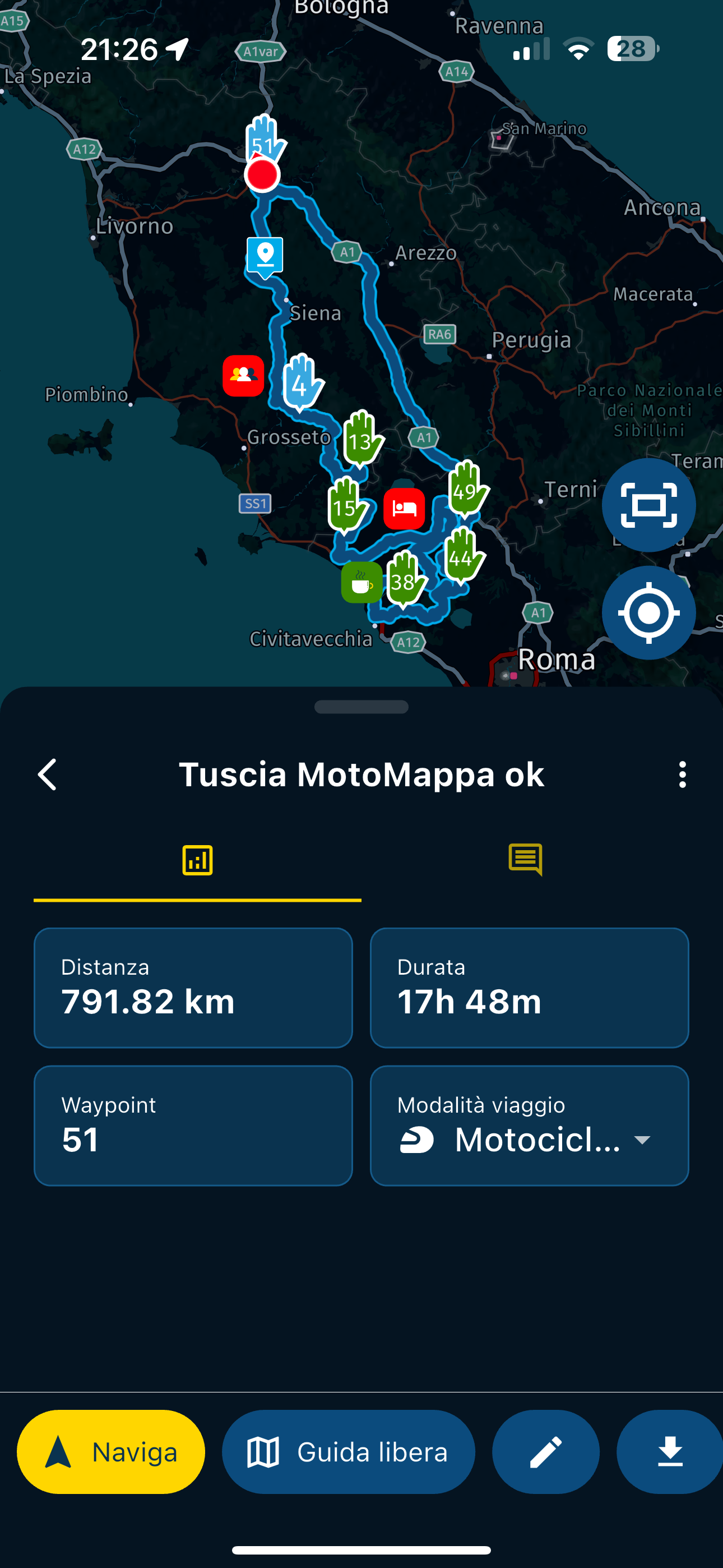Tap the green coffee cup marker
This screenshot has width=723, height=1568.
[361, 583]
